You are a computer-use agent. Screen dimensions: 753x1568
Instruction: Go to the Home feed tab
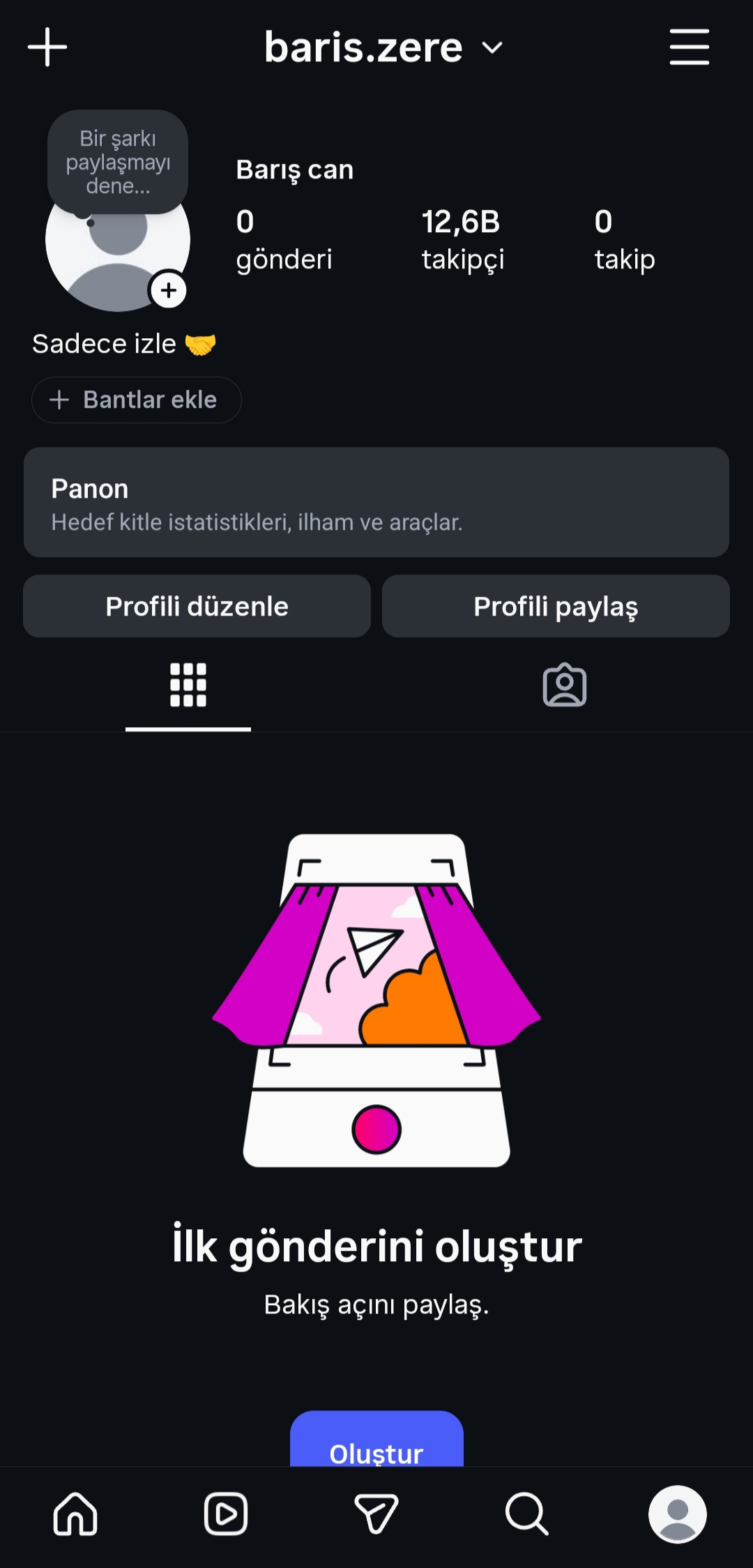75,1514
